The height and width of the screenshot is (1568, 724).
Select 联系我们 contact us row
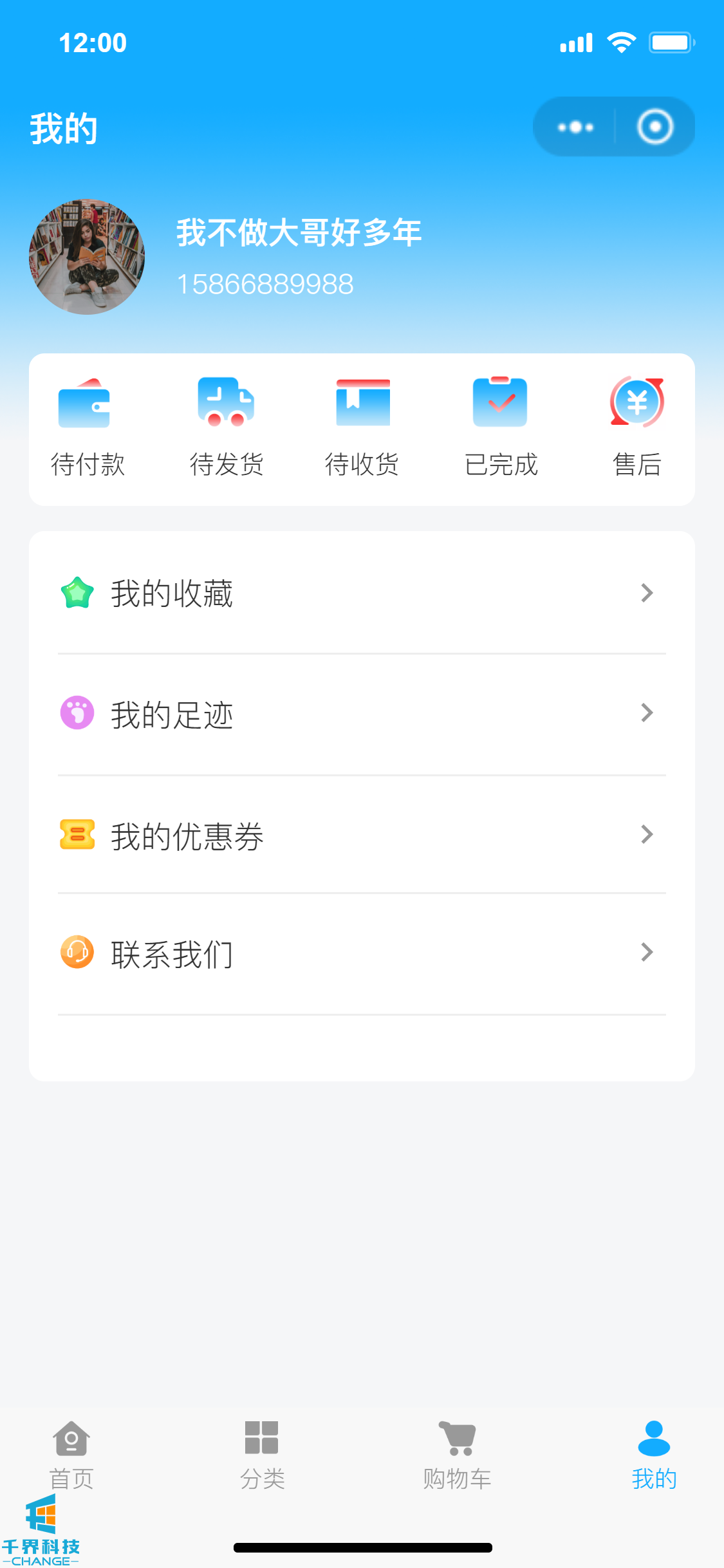362,953
